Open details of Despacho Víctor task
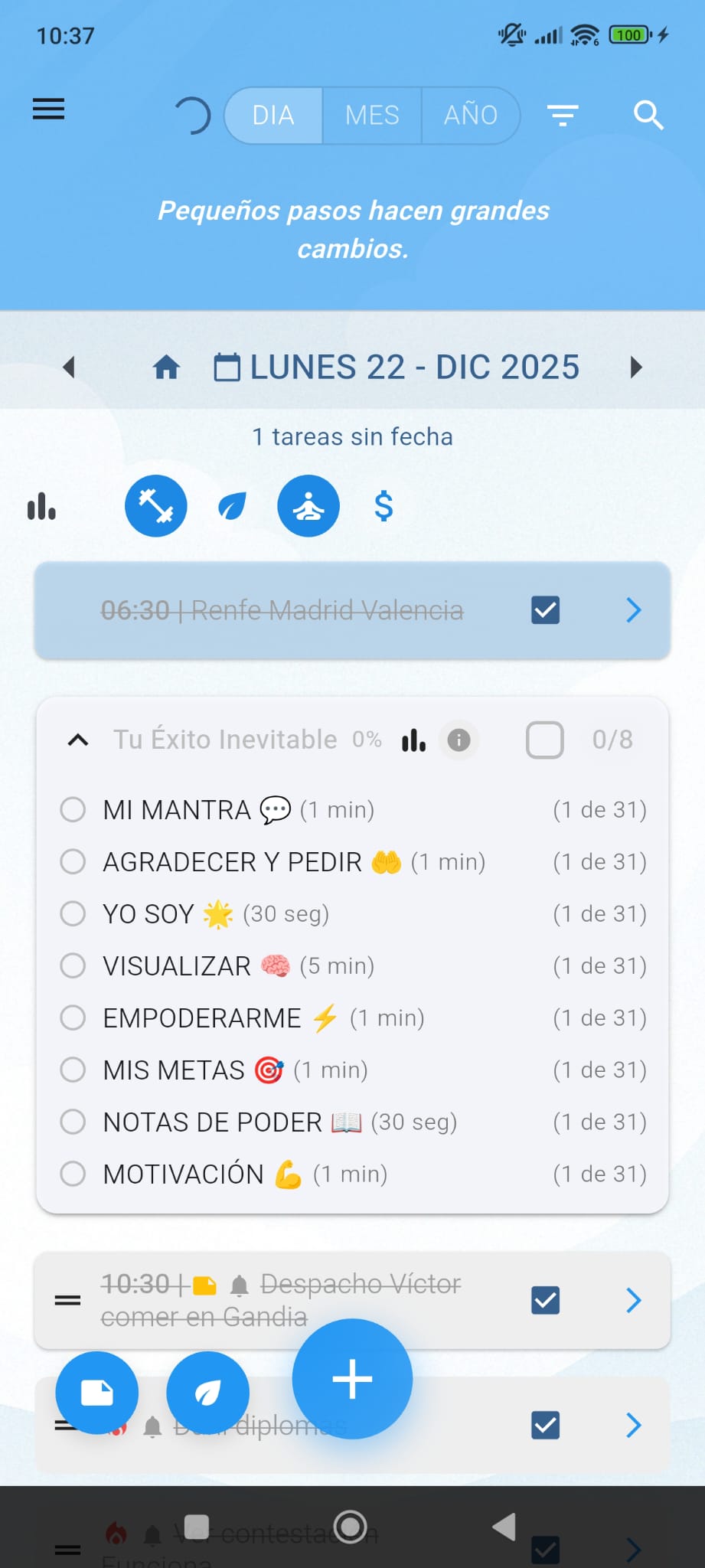 click(x=633, y=1300)
